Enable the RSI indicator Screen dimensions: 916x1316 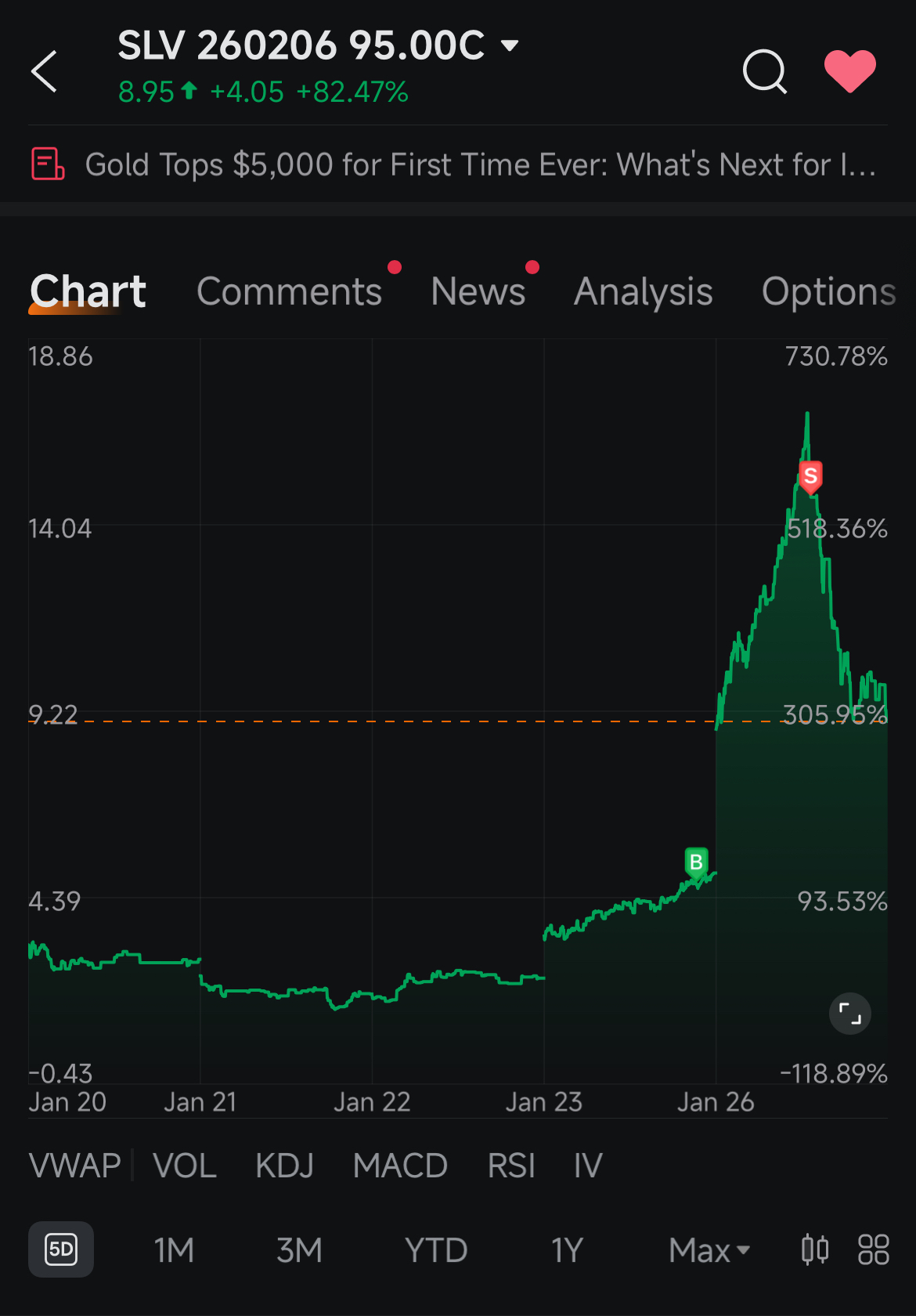pos(510,1166)
